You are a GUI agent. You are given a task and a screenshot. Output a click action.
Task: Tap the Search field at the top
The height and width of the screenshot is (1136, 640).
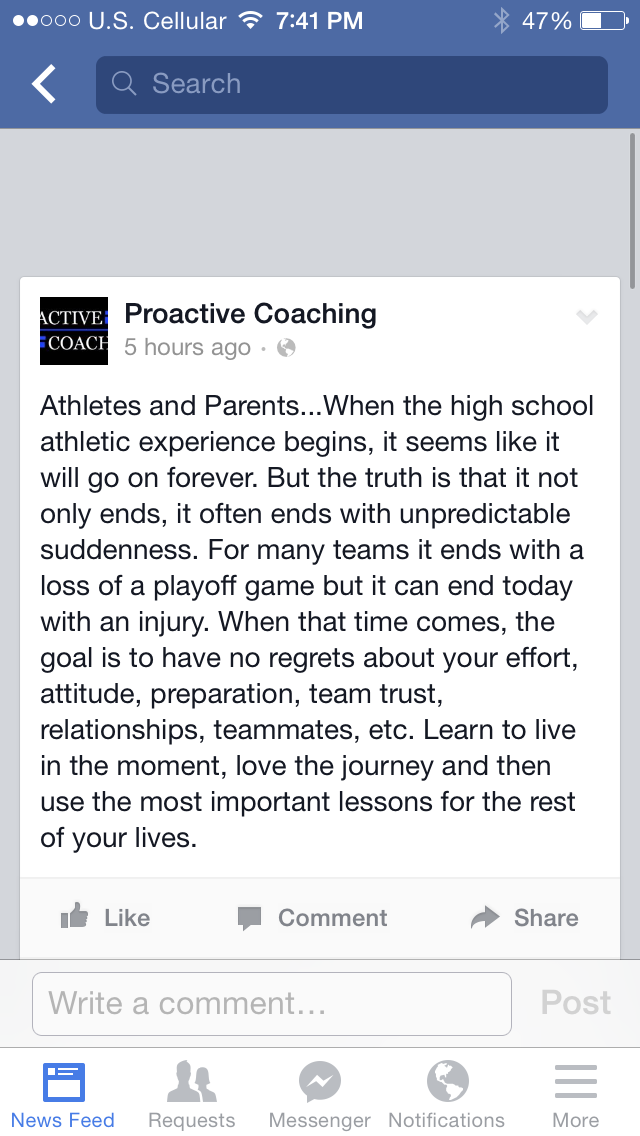pyautogui.click(x=352, y=85)
